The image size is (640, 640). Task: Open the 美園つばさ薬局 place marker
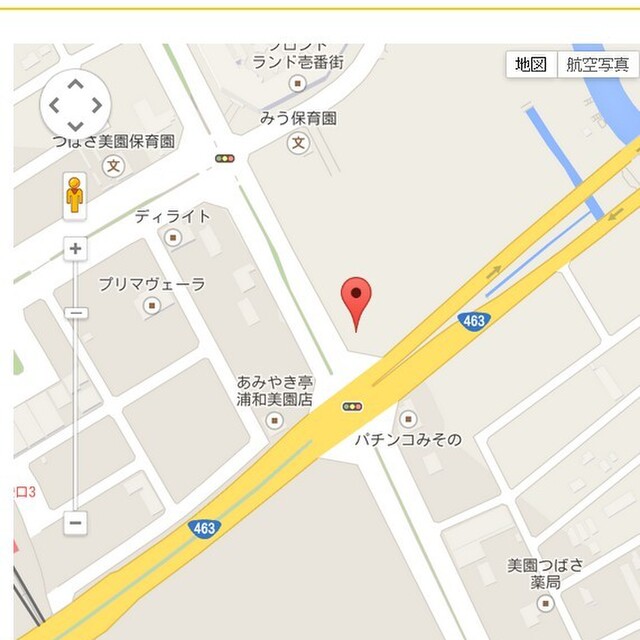545,603
